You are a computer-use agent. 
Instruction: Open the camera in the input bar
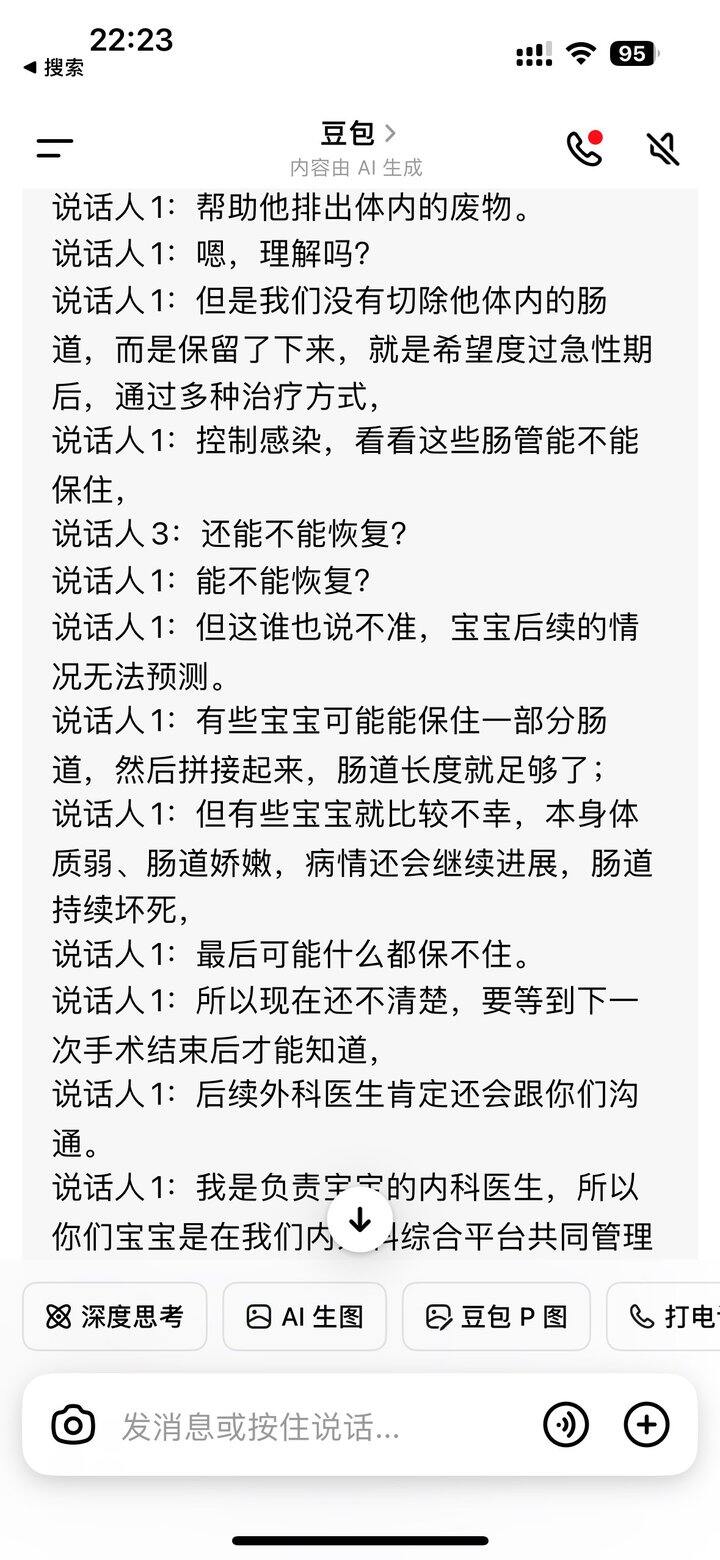73,1425
